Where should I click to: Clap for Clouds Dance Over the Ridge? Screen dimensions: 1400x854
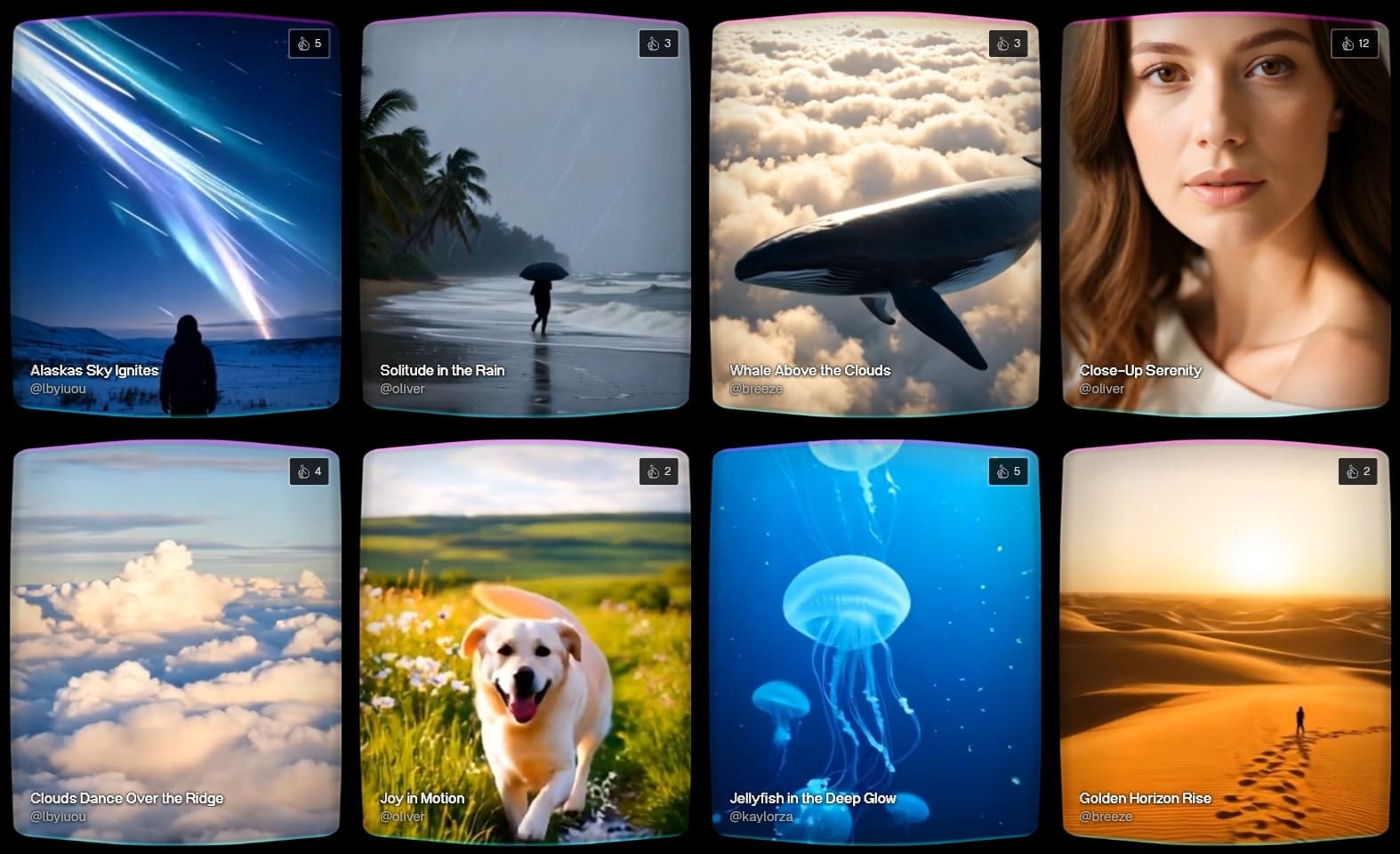click(x=309, y=471)
